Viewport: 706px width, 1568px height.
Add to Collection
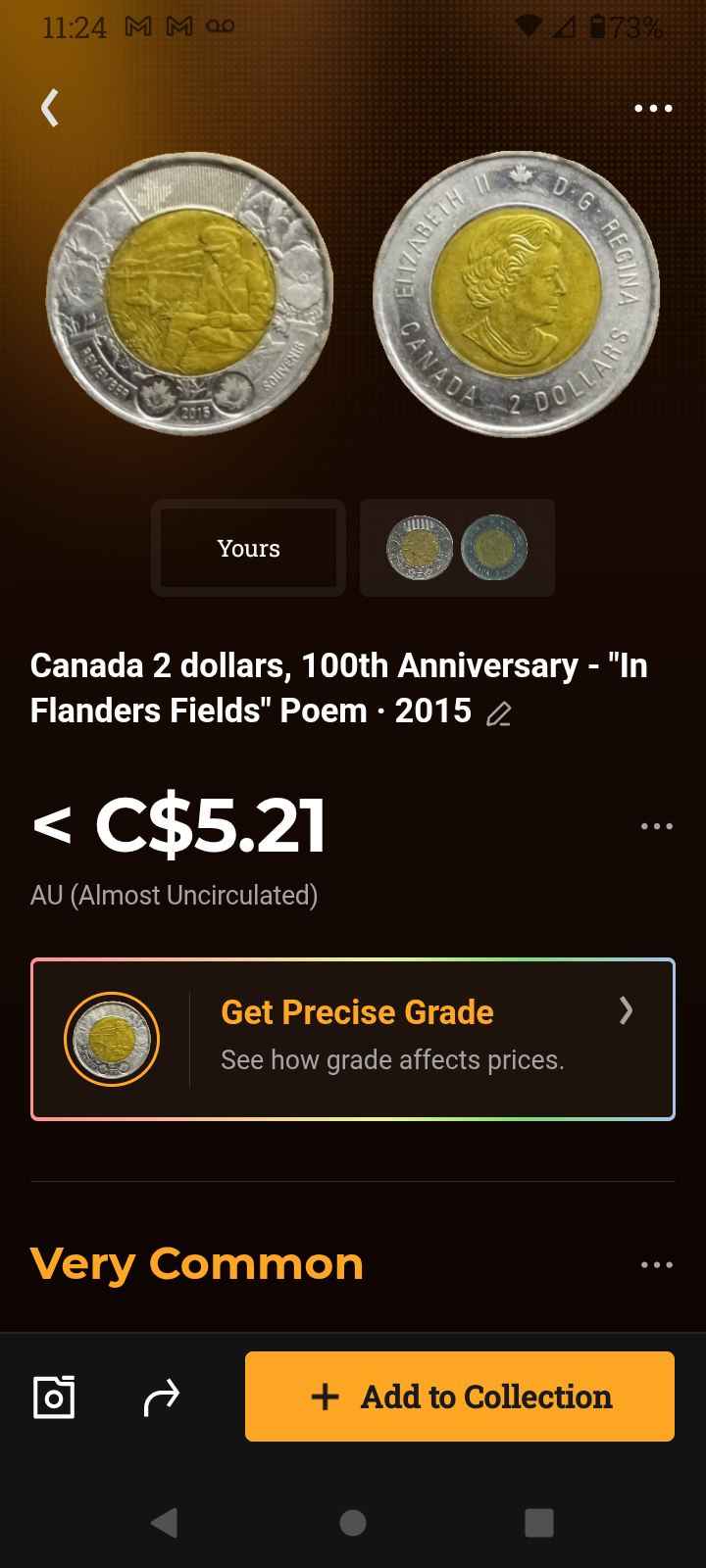460,1396
